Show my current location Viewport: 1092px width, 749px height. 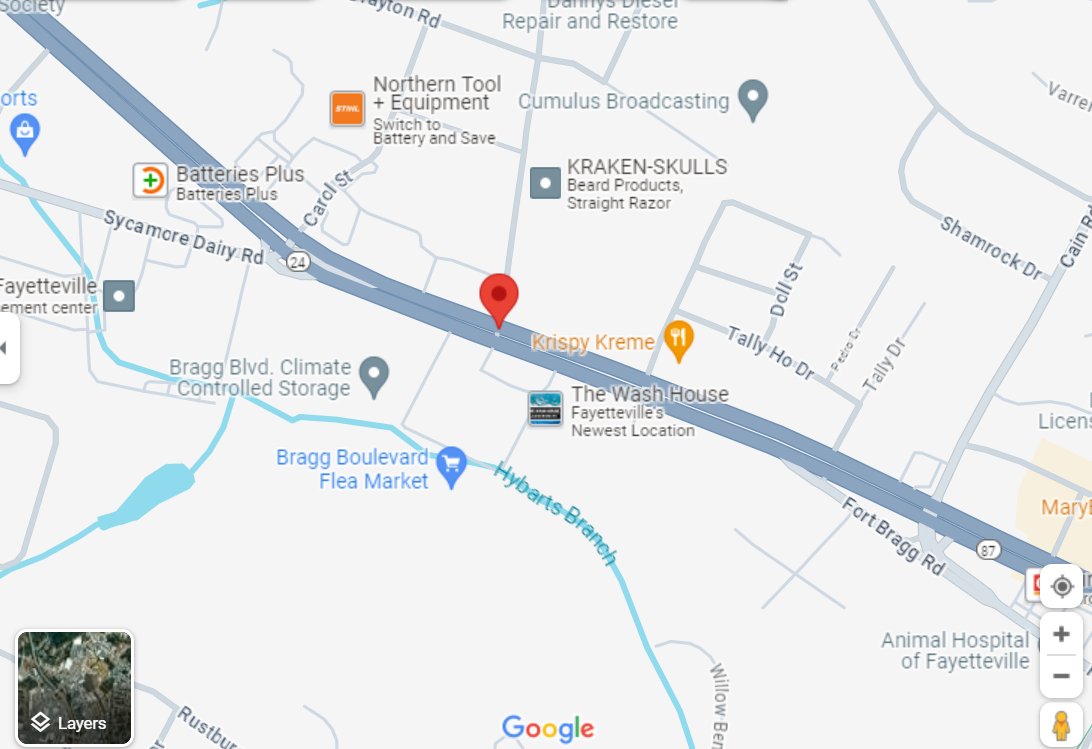[x=1061, y=586]
